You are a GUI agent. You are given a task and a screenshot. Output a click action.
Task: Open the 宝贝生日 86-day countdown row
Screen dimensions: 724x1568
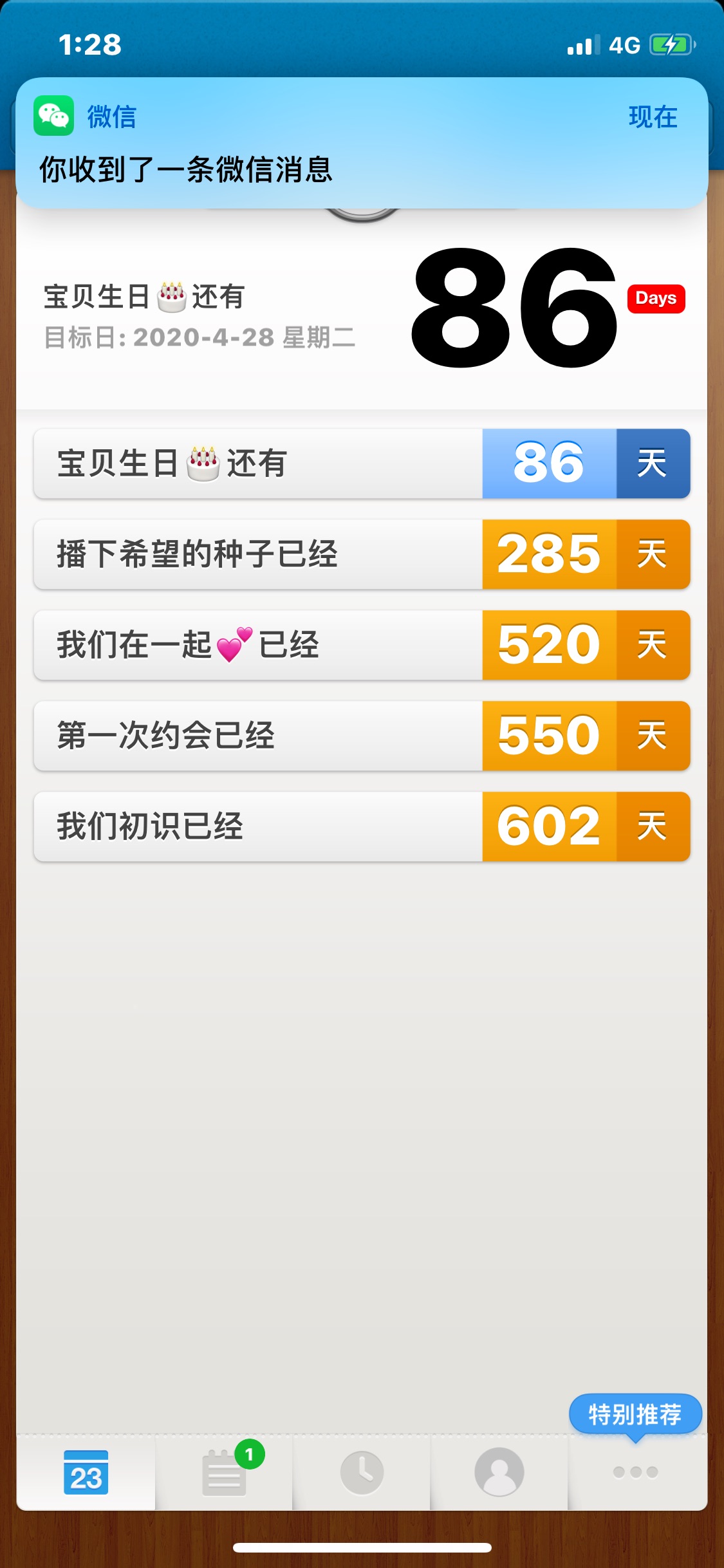tap(362, 463)
